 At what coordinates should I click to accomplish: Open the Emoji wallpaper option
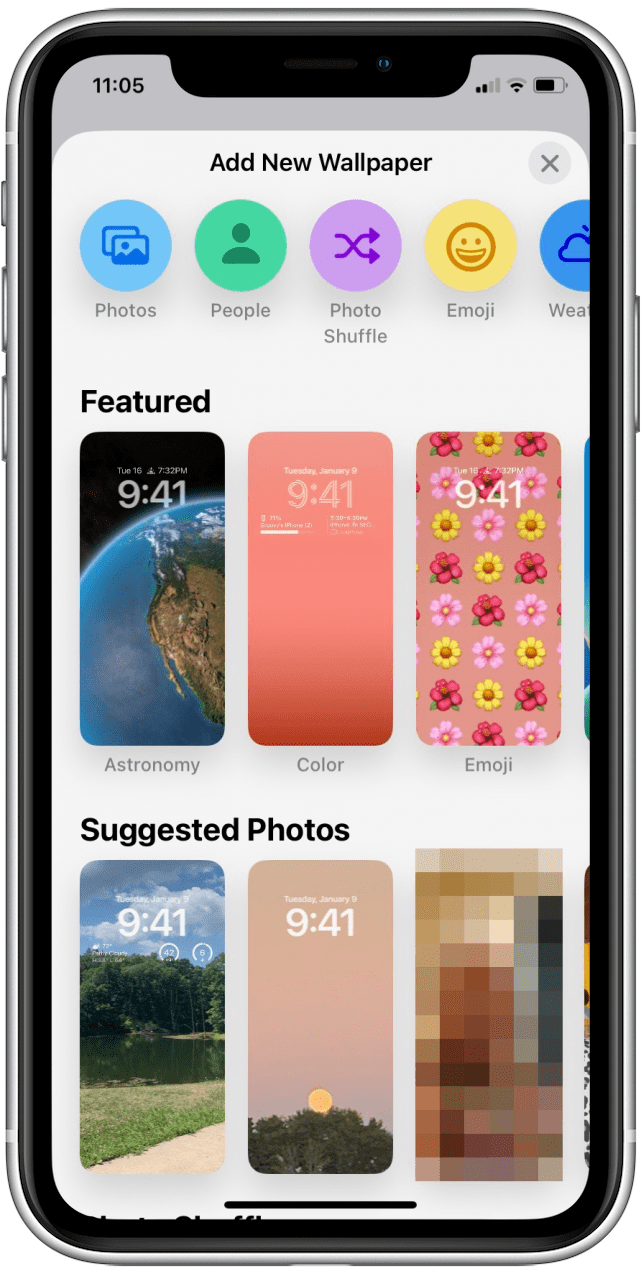click(470, 246)
